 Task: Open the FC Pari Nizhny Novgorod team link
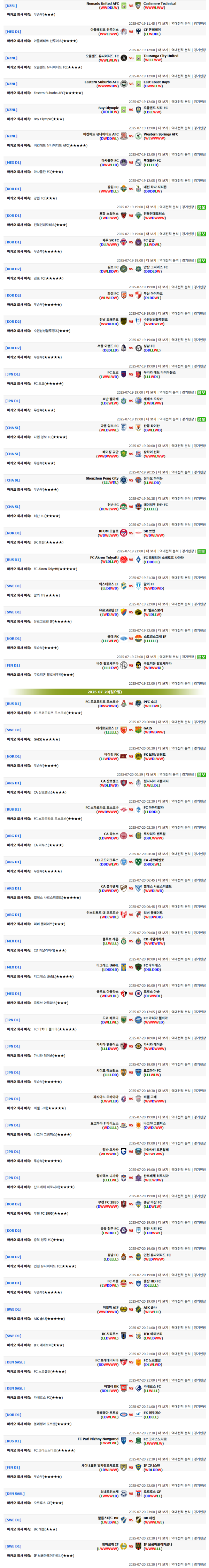click(98, 1439)
